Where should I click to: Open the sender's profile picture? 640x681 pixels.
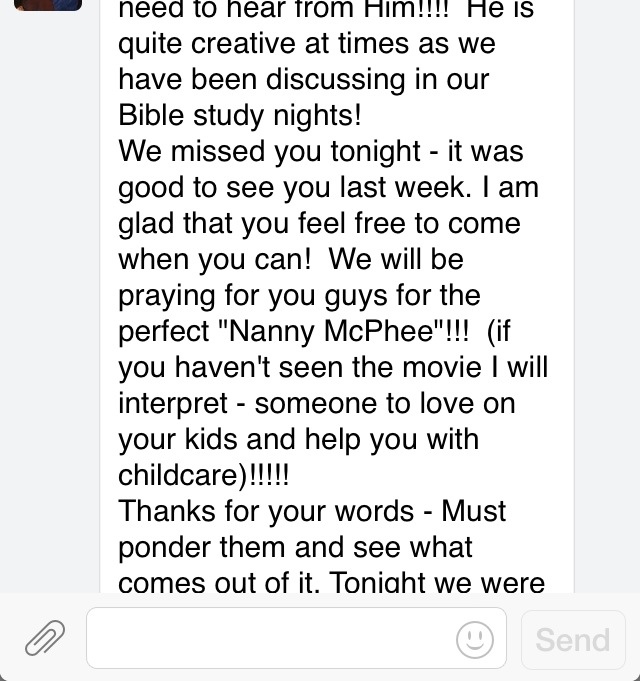48,5
